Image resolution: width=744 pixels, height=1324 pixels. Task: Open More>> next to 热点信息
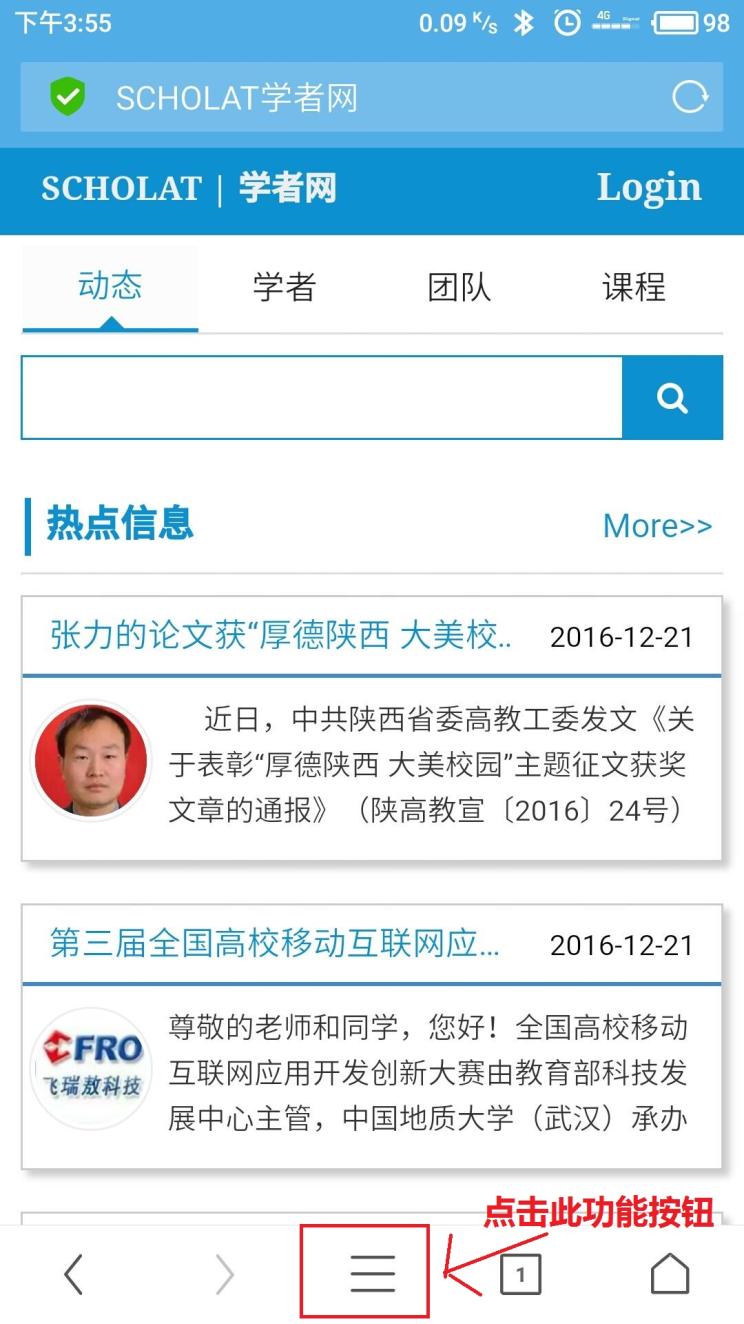tap(657, 525)
